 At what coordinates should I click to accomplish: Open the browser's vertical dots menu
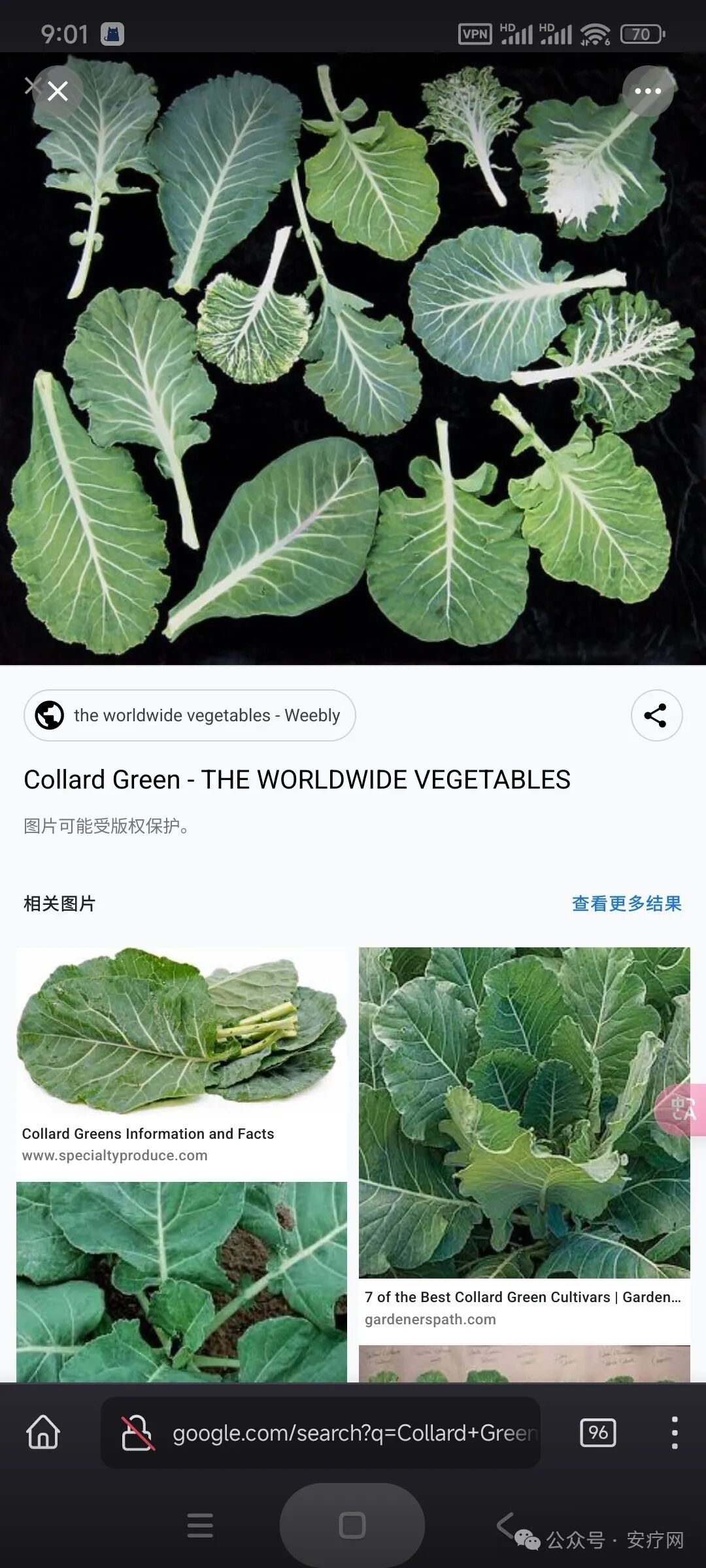675,1433
